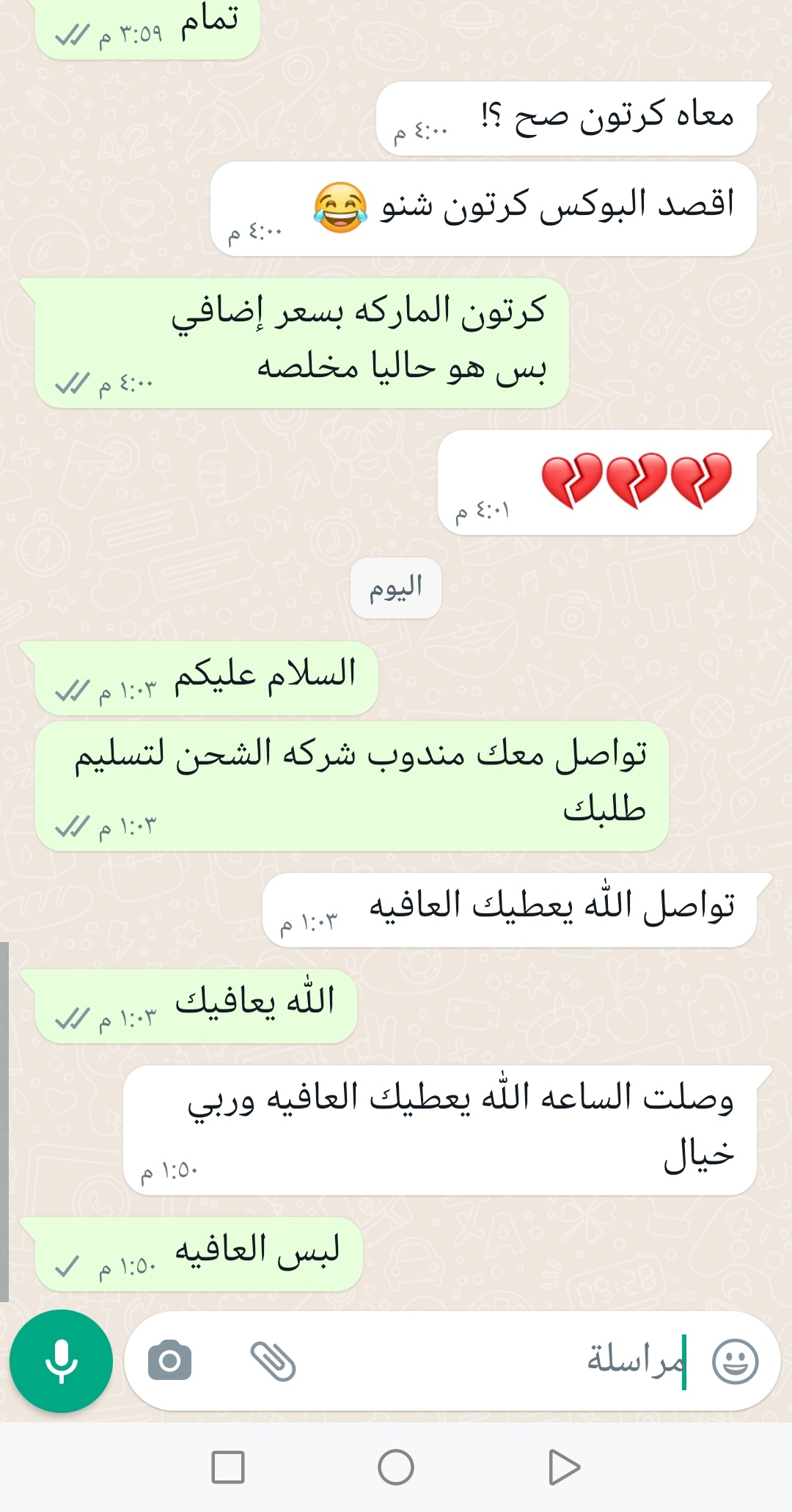Viewport: 792px width, 1512px height.
Task: Tap the microphone to record a voice message
Action: (61, 1362)
